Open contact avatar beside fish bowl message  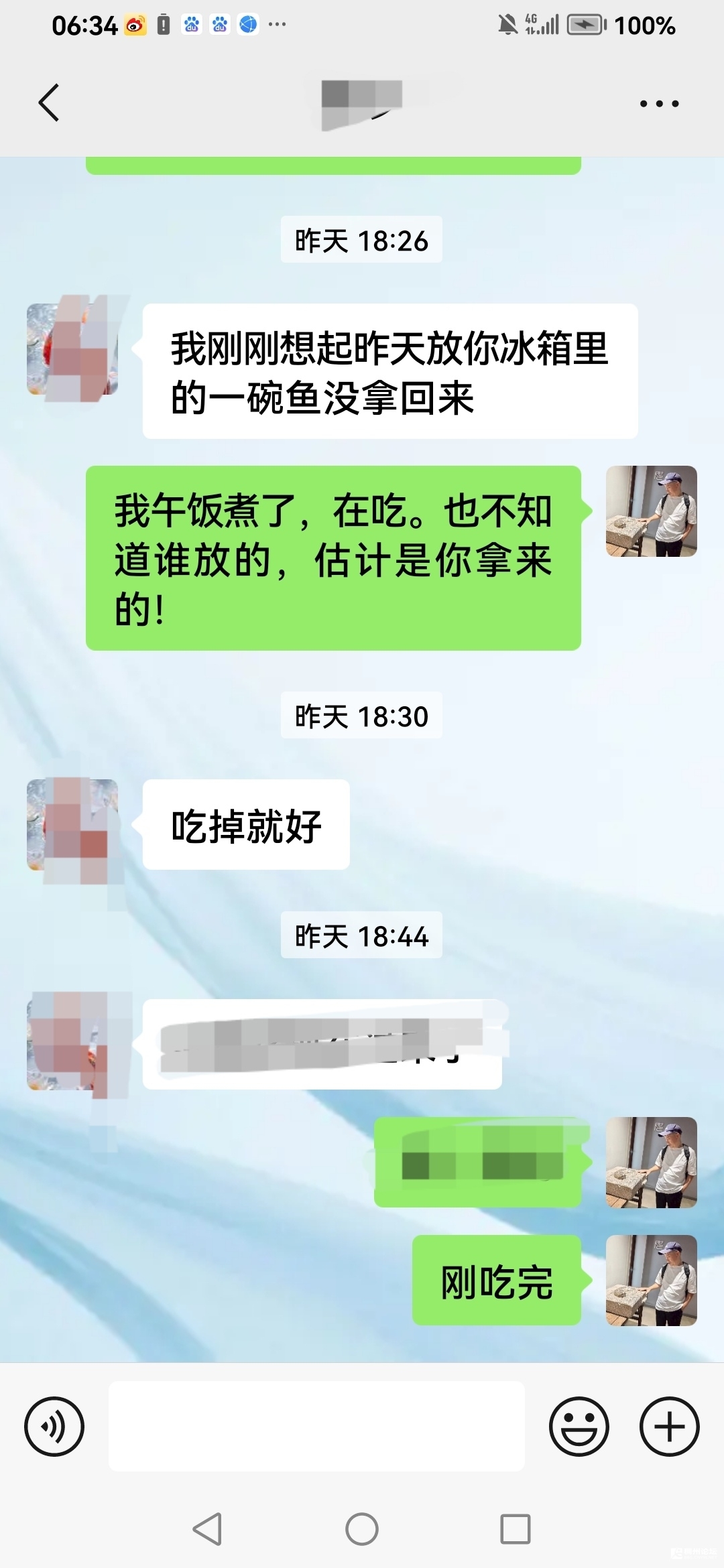pos(72,349)
